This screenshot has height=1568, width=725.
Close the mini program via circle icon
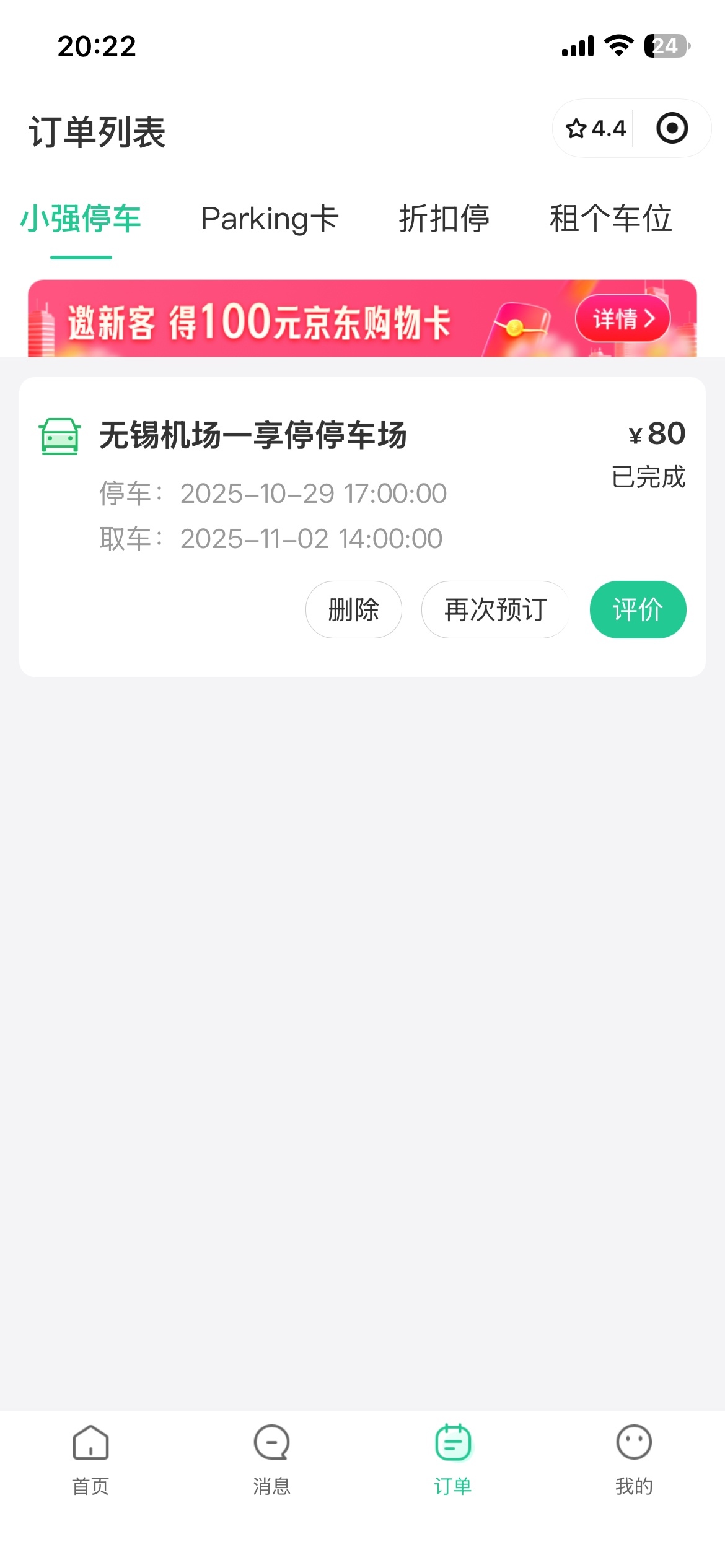pyautogui.click(x=672, y=129)
